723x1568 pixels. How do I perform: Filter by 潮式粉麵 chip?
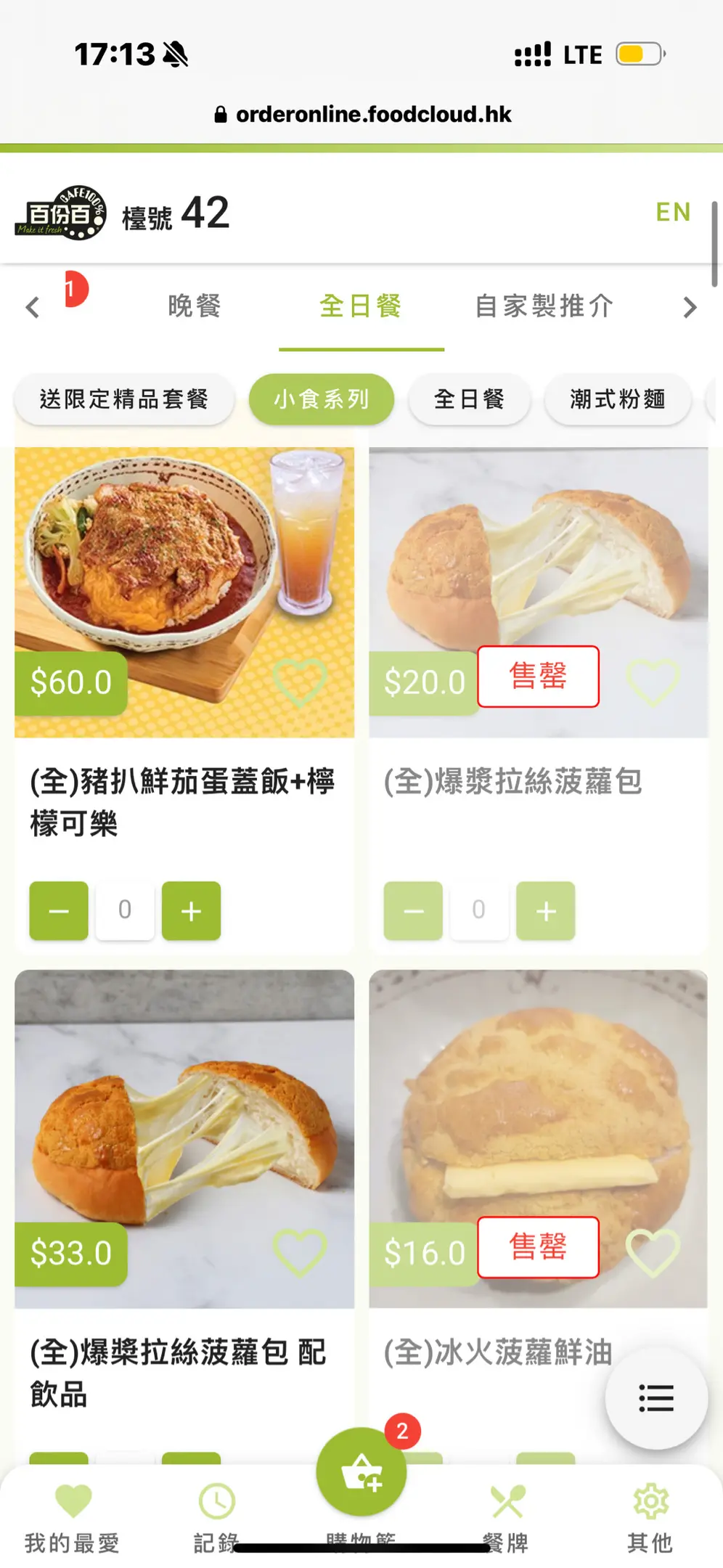tap(617, 399)
